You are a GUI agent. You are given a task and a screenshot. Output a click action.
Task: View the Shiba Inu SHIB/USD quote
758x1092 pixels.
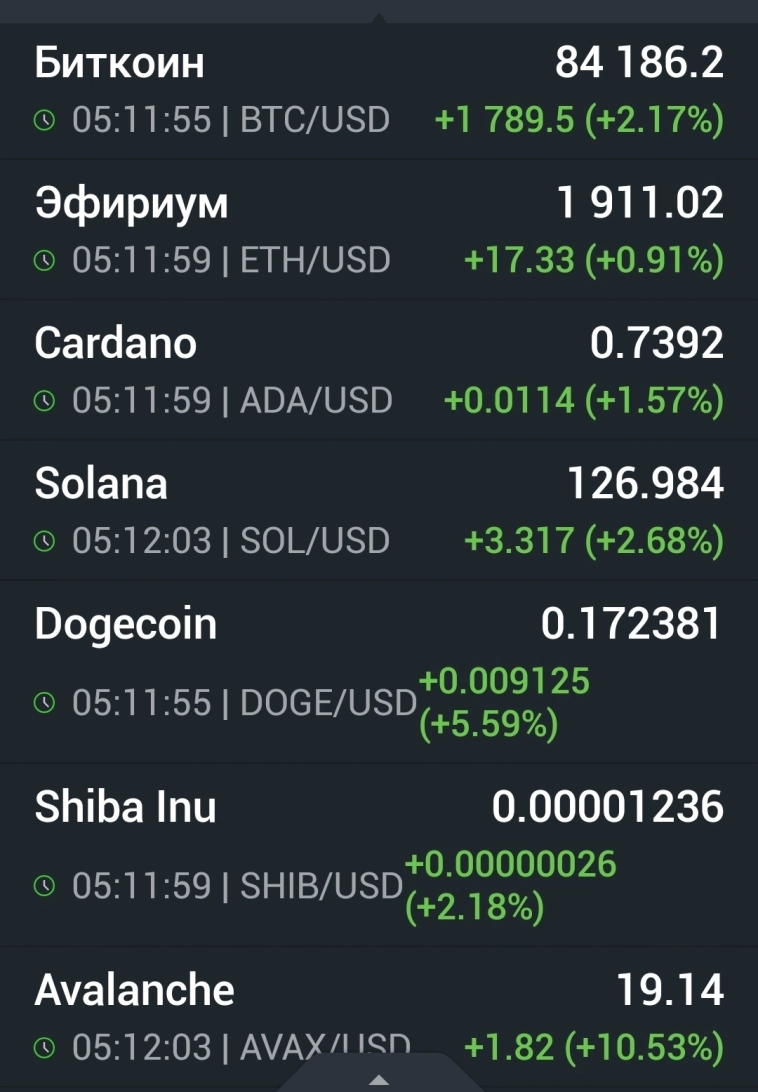pyautogui.click(x=379, y=855)
